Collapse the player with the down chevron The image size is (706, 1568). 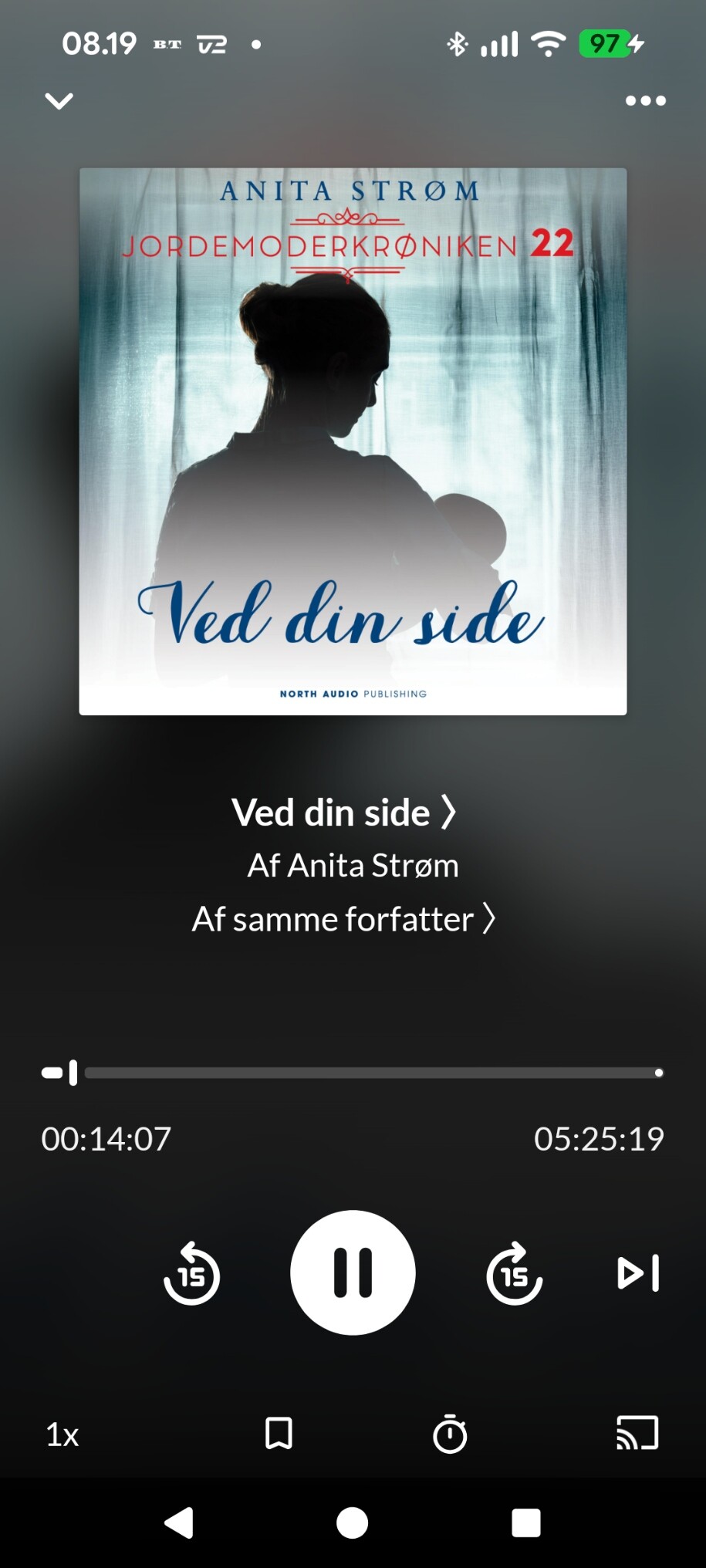[x=59, y=101]
